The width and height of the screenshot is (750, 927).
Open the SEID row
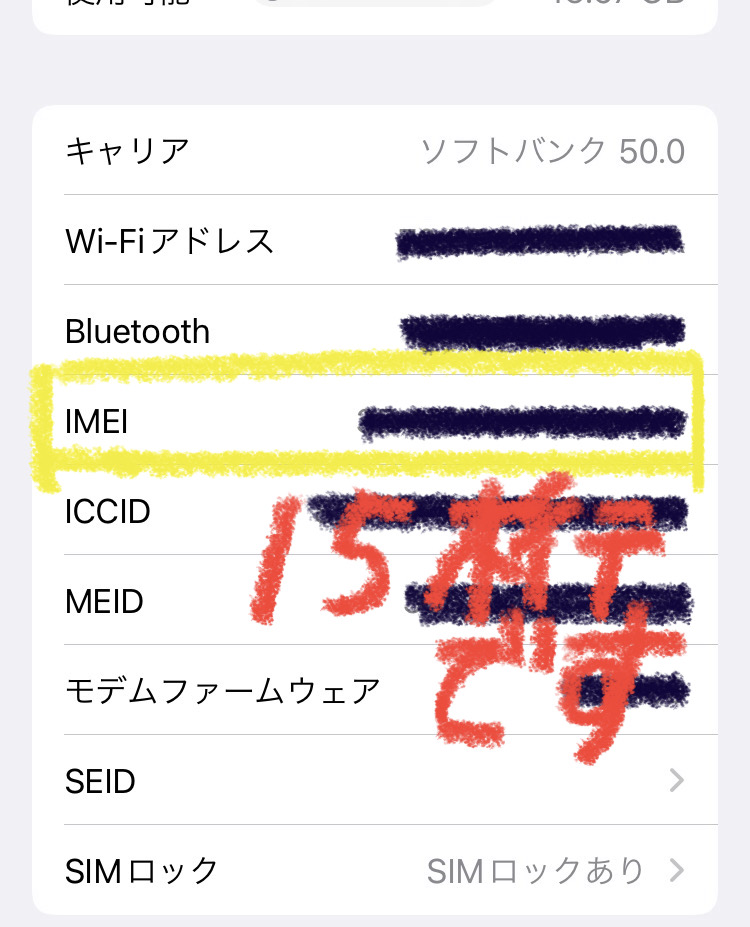coord(375,780)
